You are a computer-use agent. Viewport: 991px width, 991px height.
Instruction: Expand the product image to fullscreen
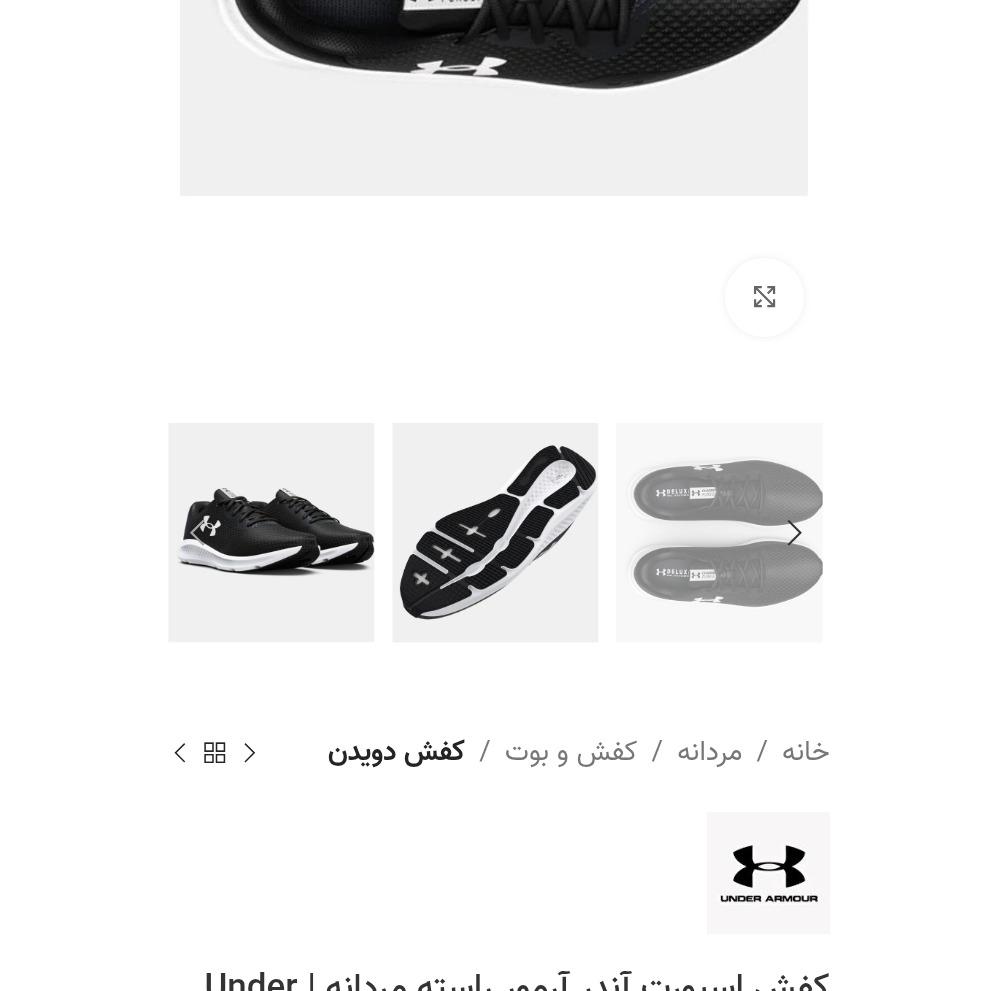coord(764,297)
